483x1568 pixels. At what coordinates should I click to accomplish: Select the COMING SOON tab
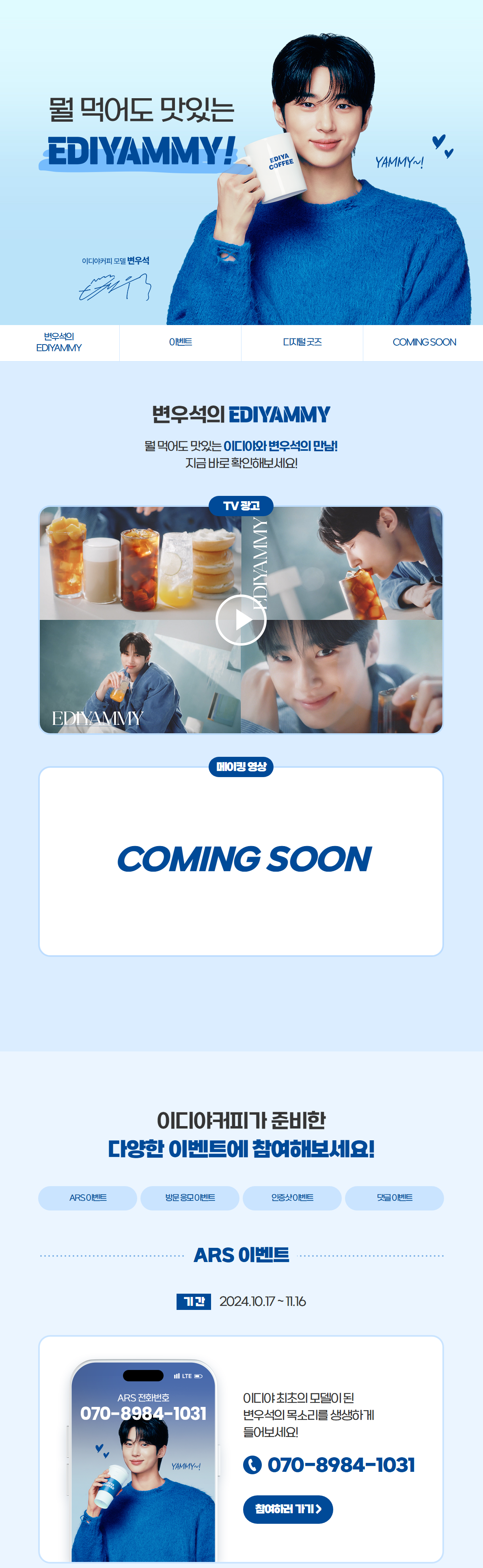click(x=424, y=342)
